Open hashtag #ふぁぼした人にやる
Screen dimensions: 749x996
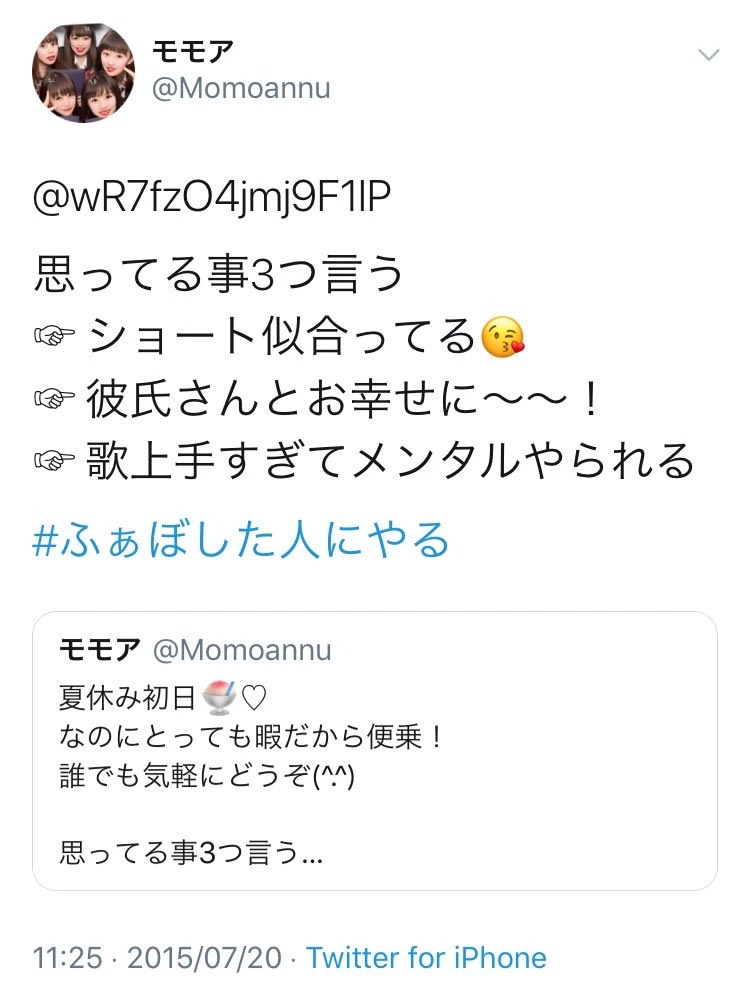coord(241,541)
